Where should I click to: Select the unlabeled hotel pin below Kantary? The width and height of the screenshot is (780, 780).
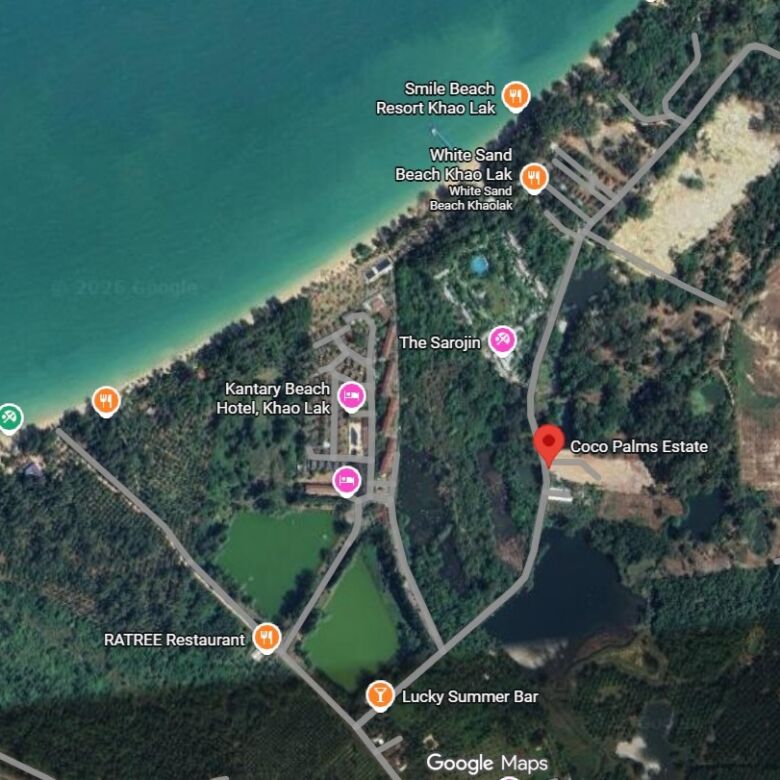(x=346, y=481)
